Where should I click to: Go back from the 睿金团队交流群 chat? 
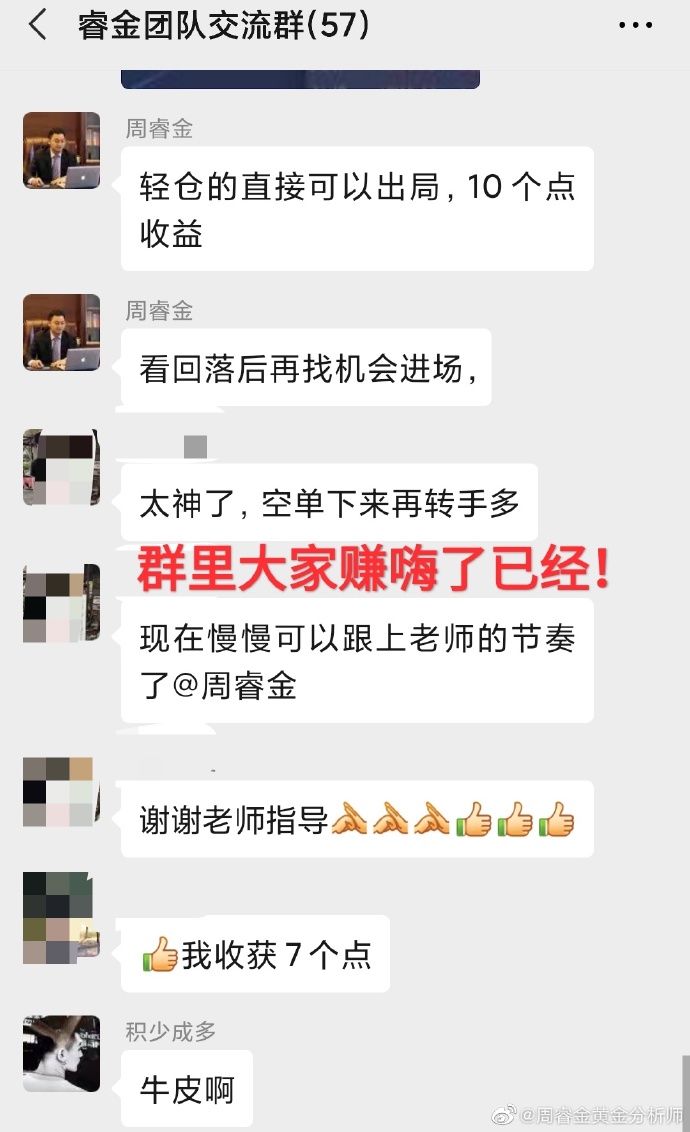tap(37, 26)
